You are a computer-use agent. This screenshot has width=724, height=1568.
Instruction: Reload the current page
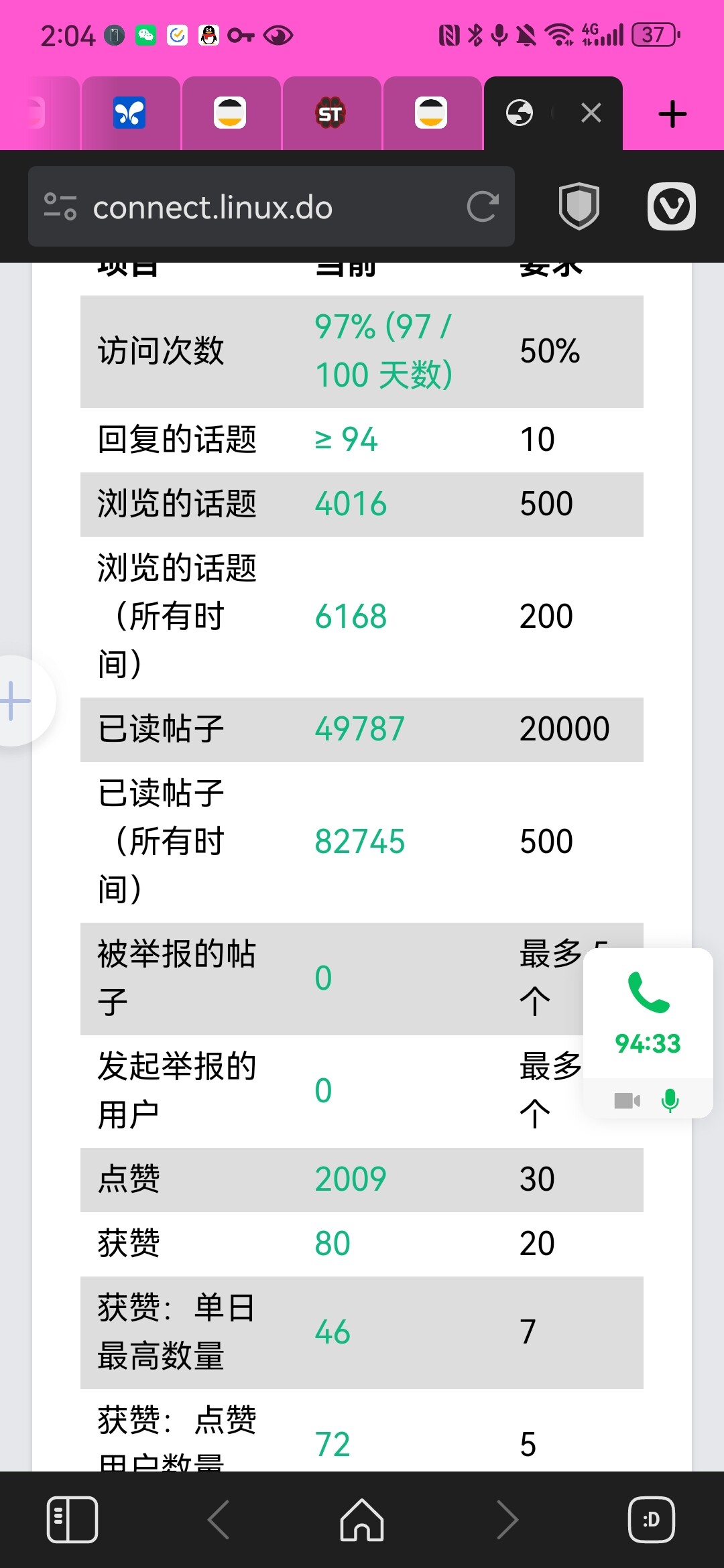tap(483, 207)
